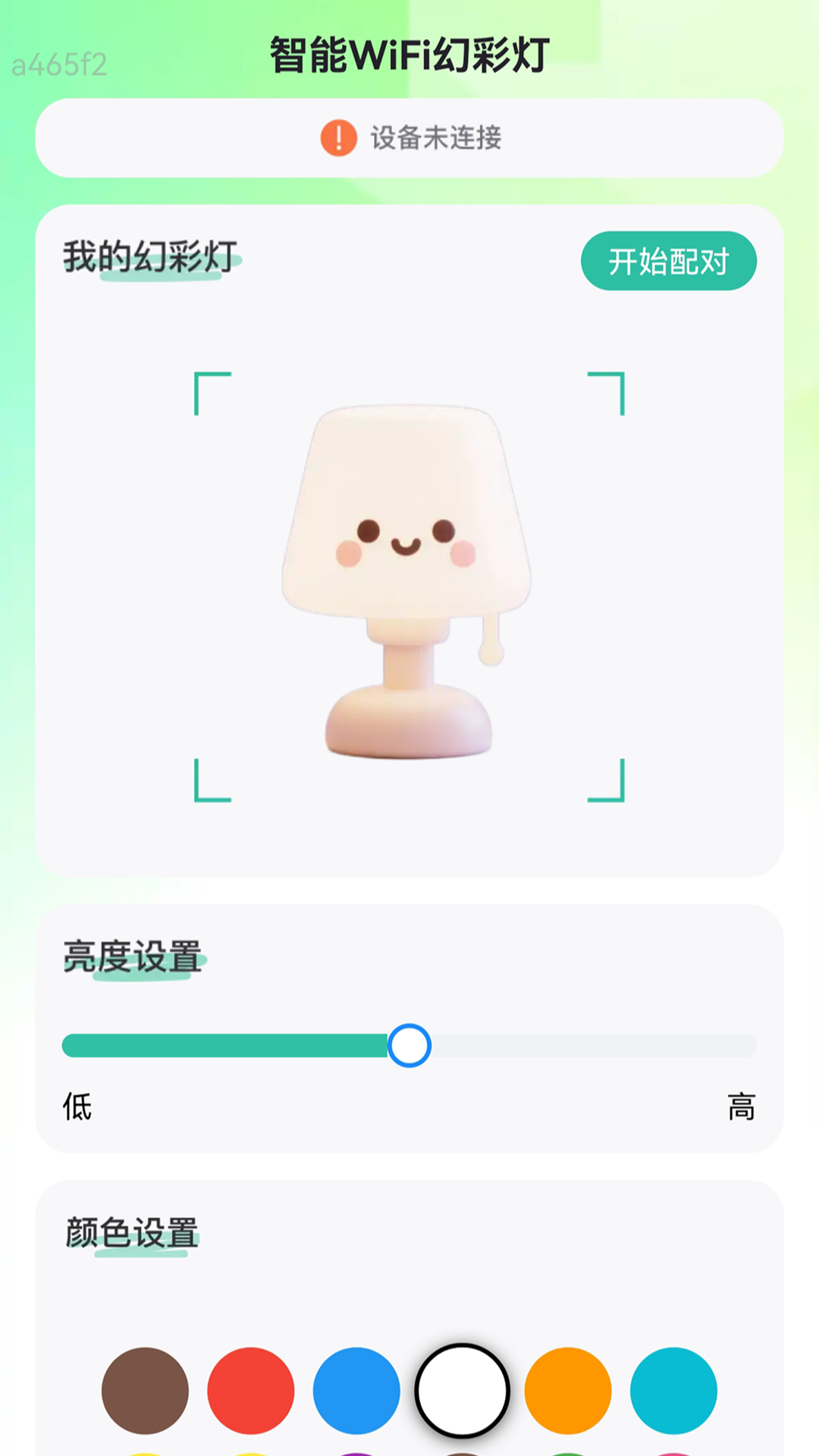819x1456 pixels.
Task: Select the red color swatch
Action: [x=252, y=1389]
